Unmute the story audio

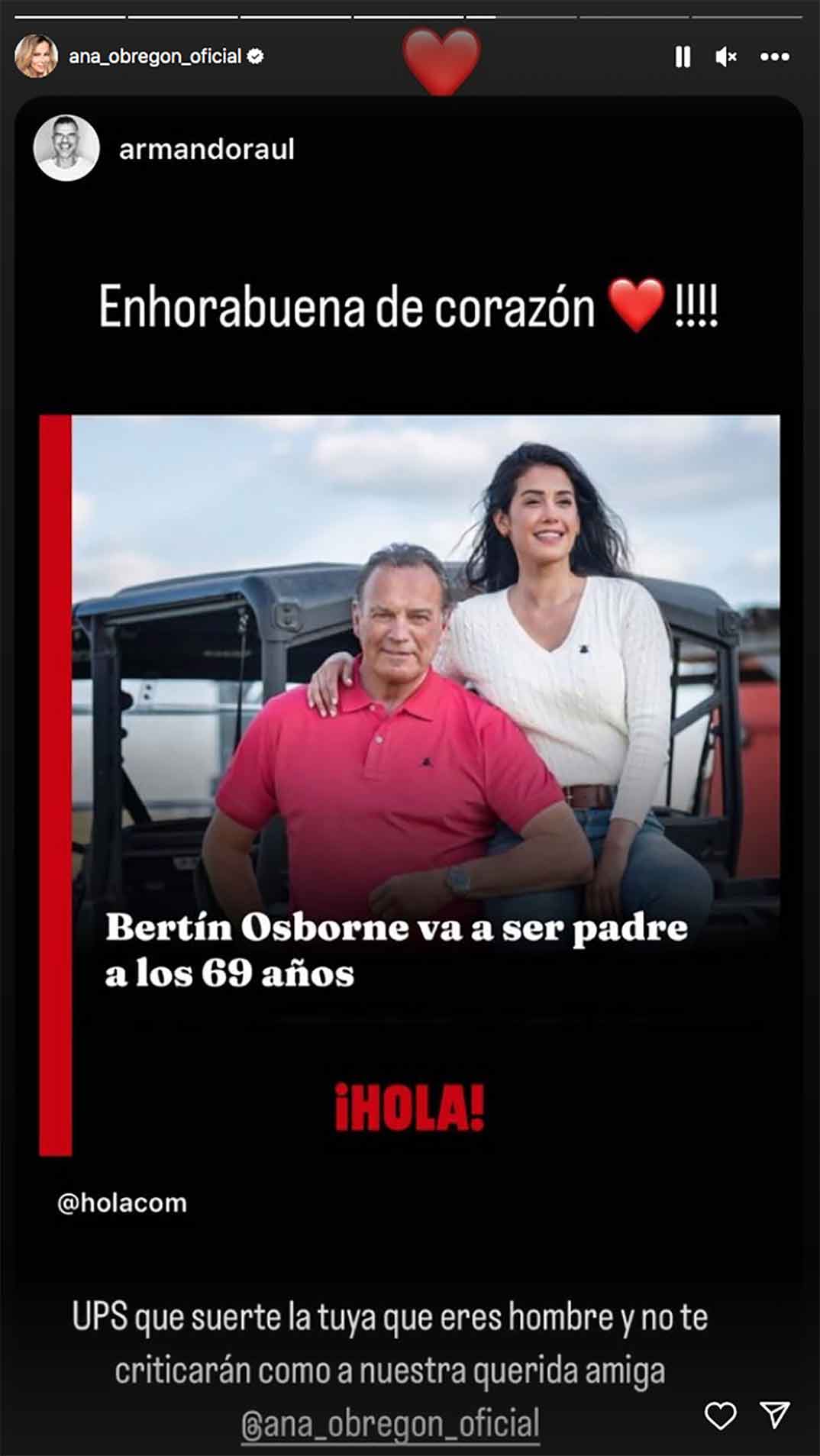pyautogui.click(x=726, y=56)
